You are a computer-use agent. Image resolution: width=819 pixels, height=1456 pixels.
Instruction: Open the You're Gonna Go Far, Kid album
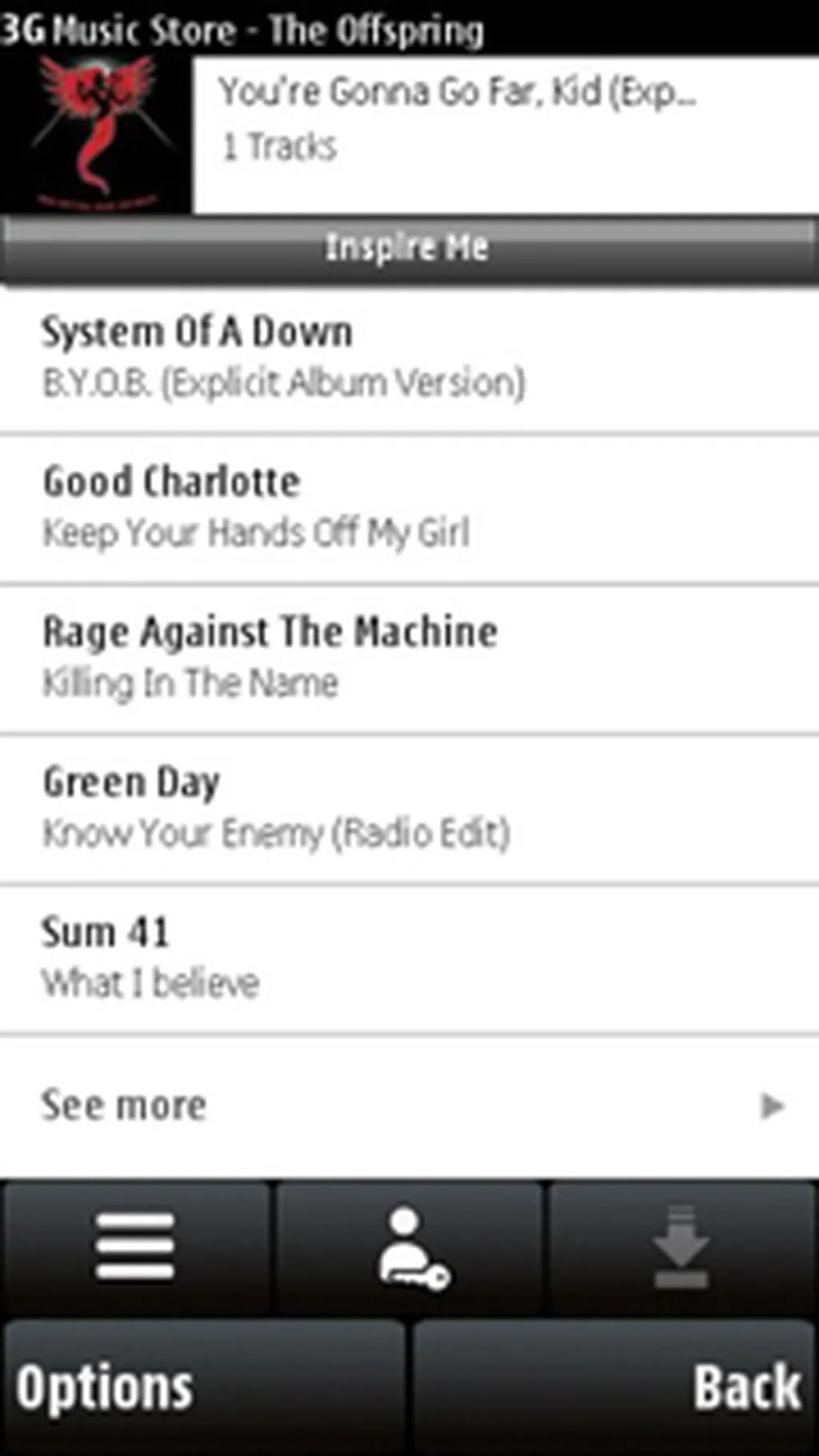click(456, 120)
